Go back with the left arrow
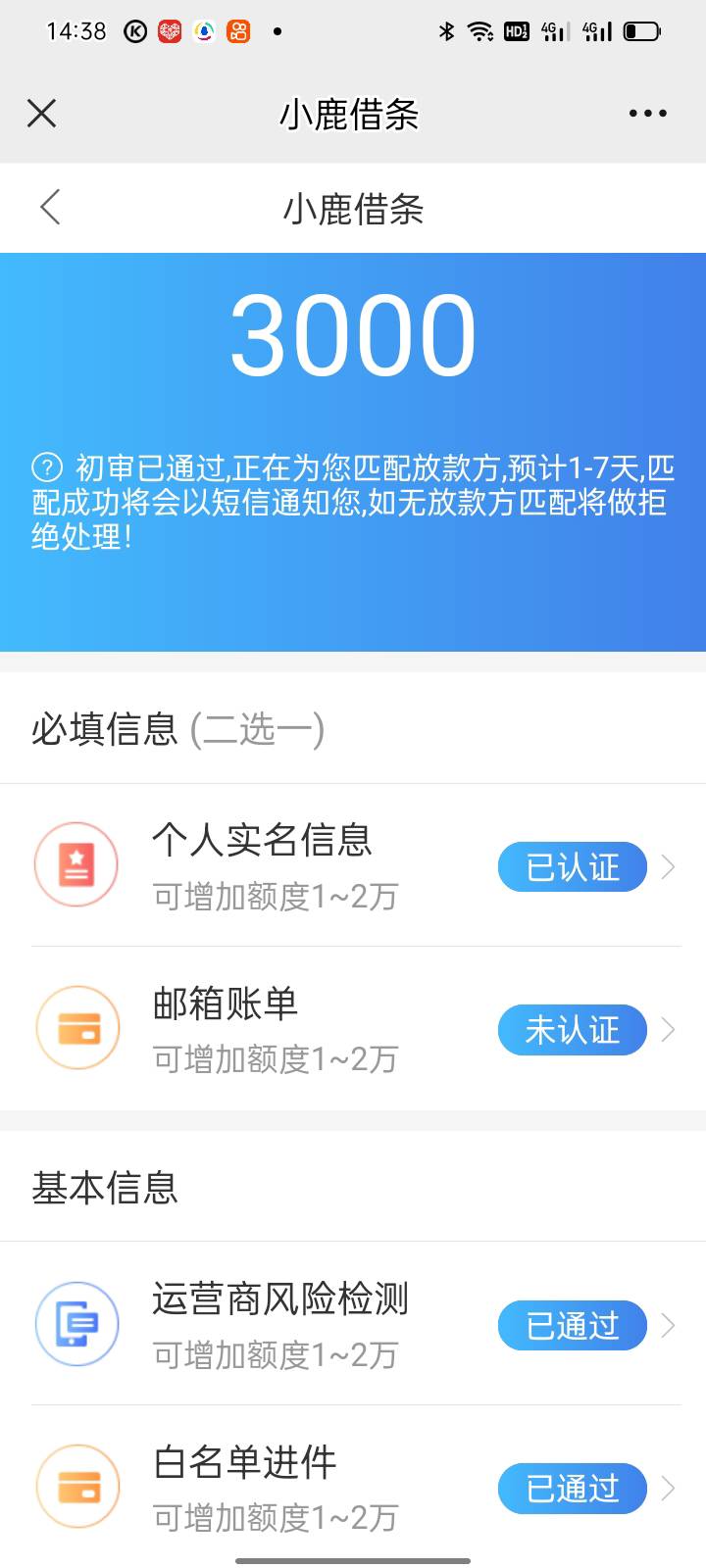The width and height of the screenshot is (706, 1568). pyautogui.click(x=50, y=207)
